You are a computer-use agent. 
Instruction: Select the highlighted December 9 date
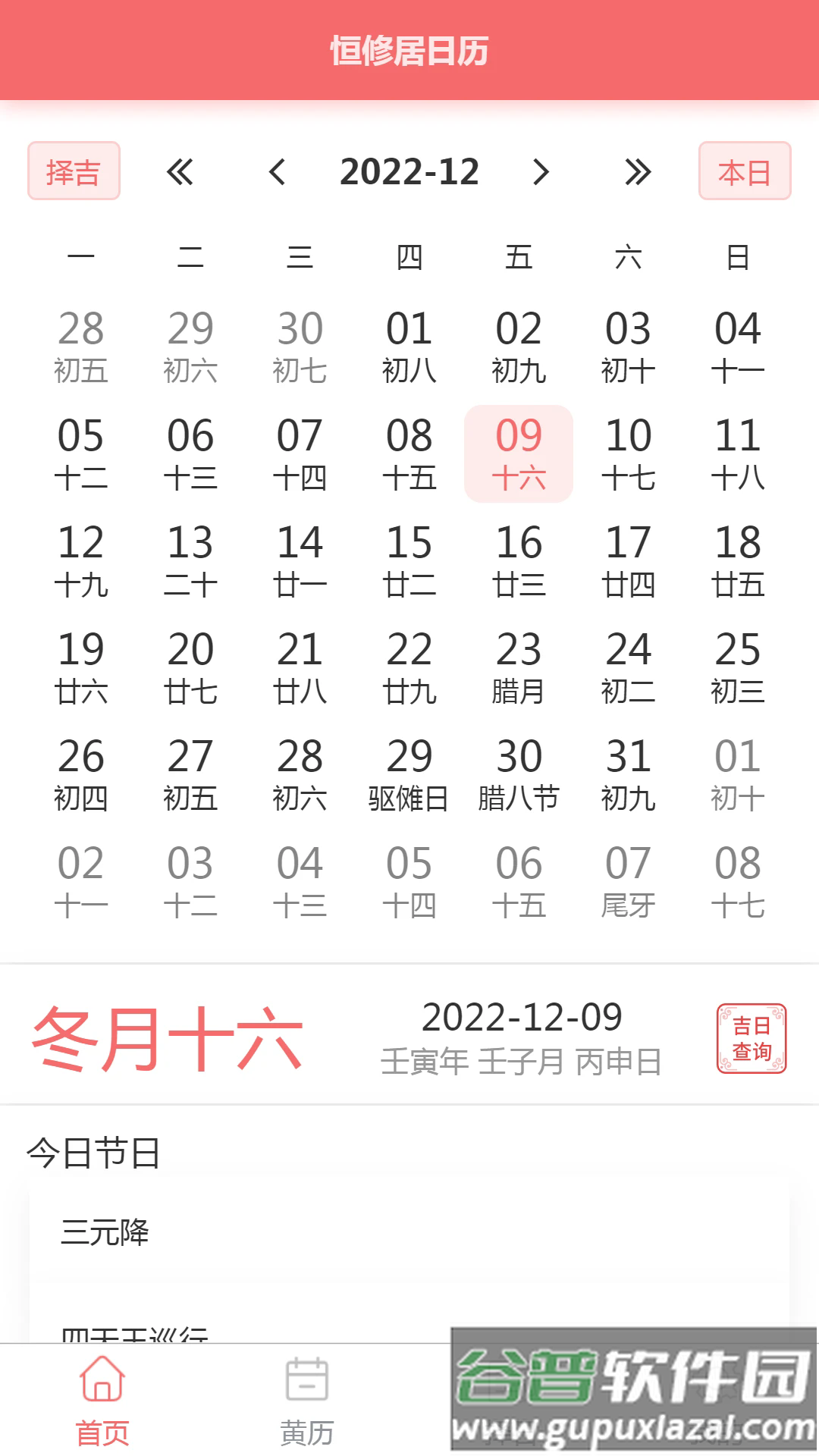pyautogui.click(x=519, y=453)
